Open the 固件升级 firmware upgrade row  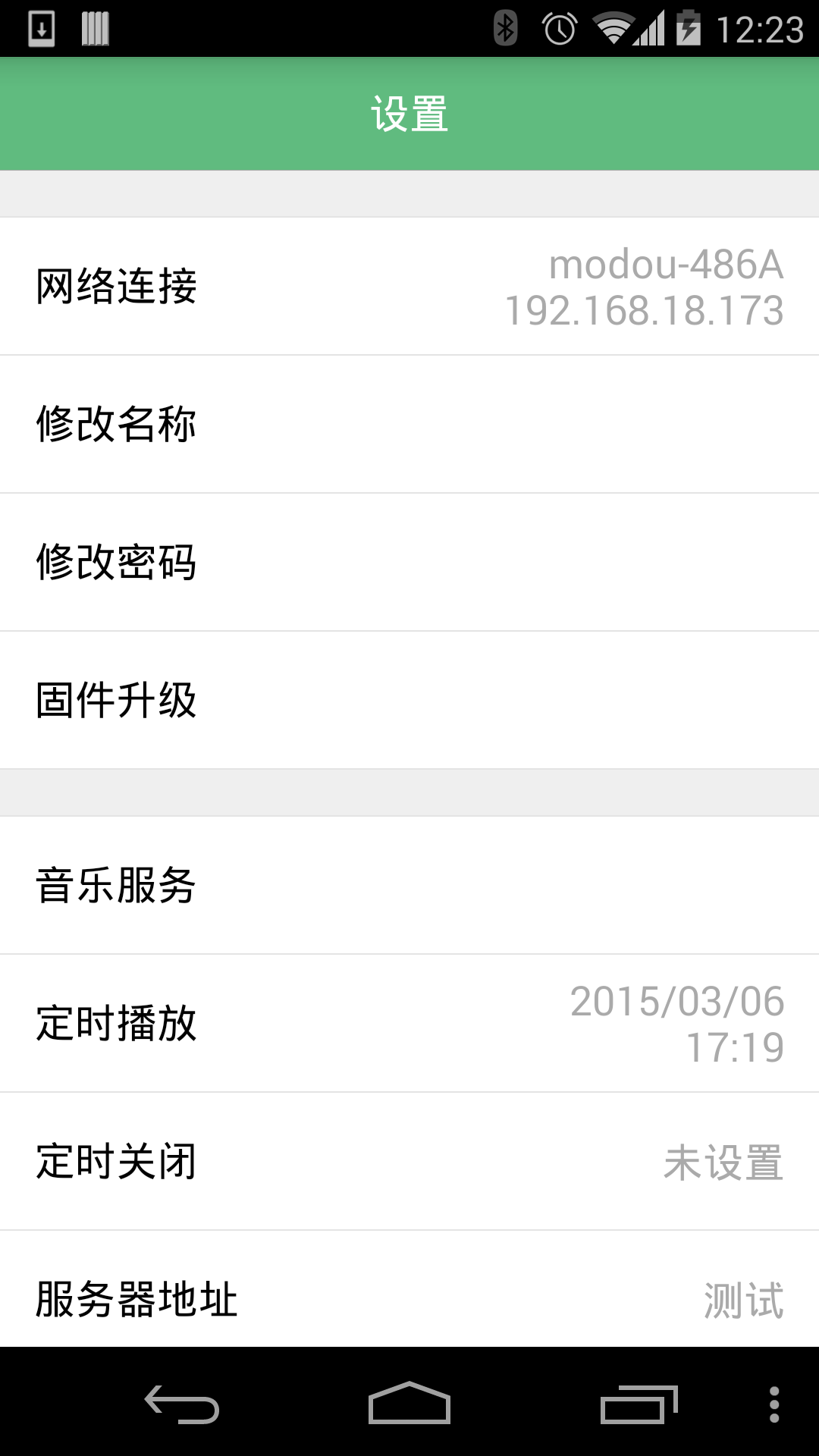(409, 700)
